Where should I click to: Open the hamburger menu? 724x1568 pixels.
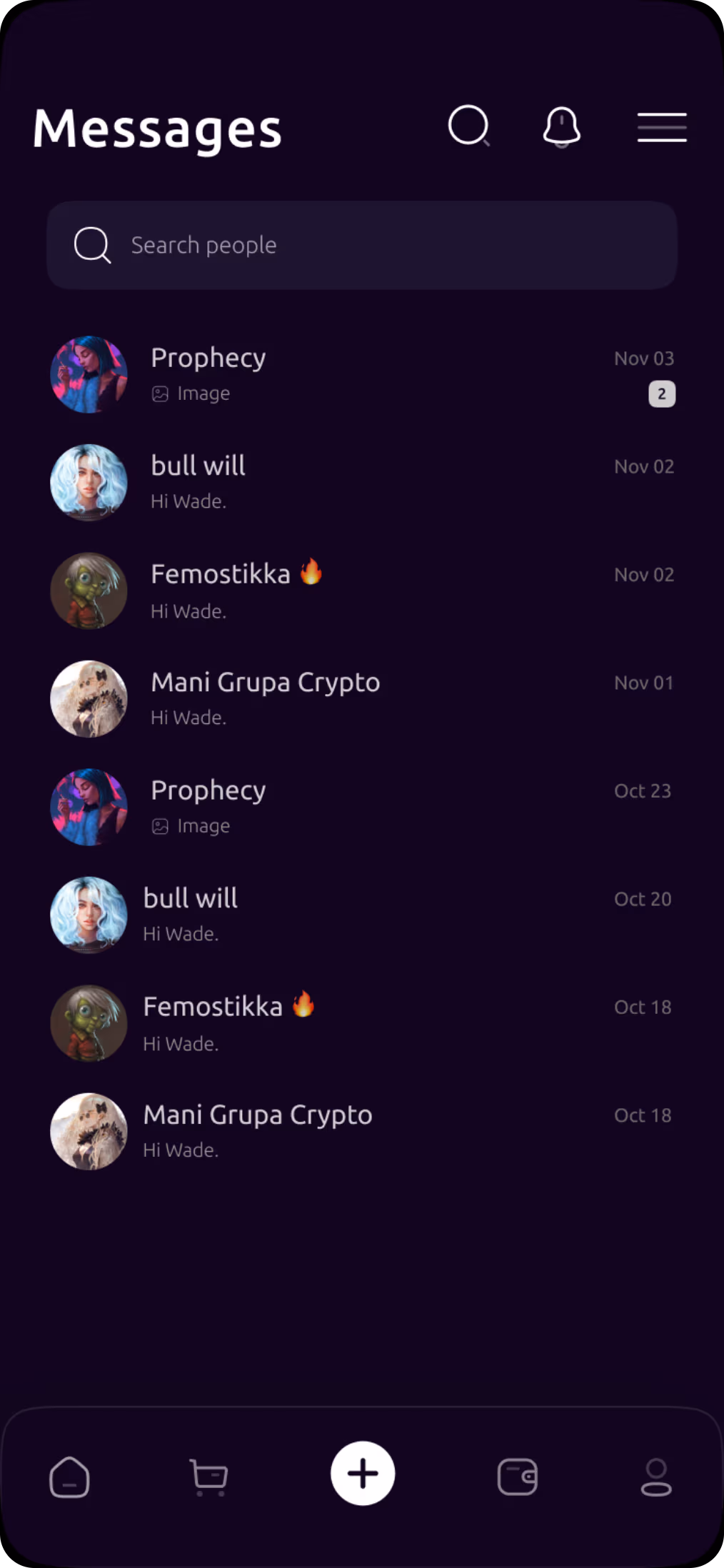662,127
